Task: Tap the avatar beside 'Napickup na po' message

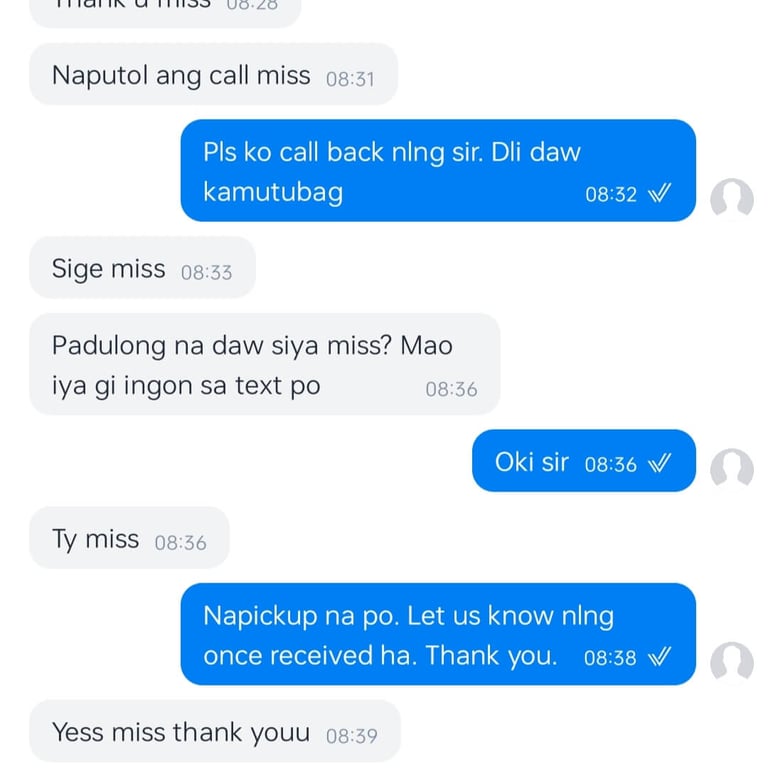Action: (732, 663)
